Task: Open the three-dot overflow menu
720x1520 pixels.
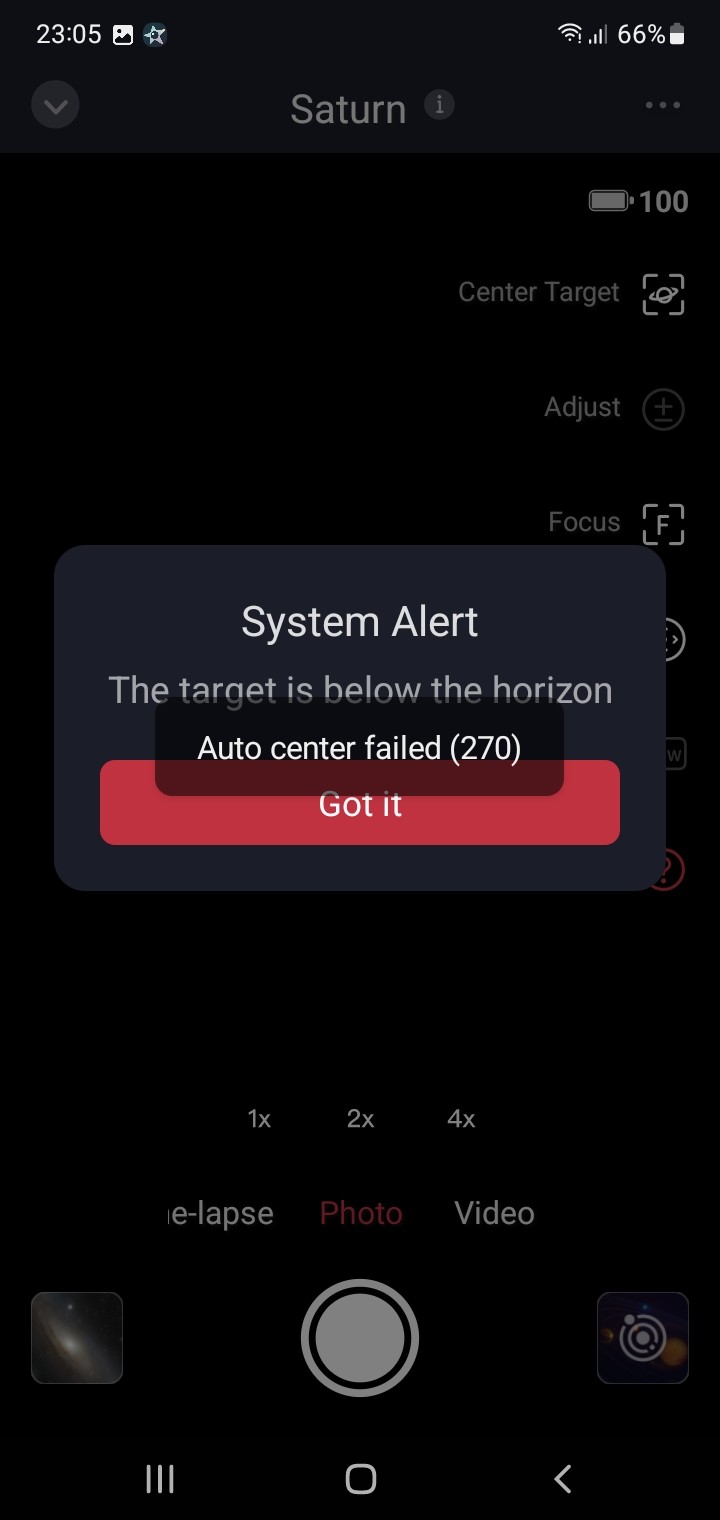Action: pyautogui.click(x=663, y=105)
